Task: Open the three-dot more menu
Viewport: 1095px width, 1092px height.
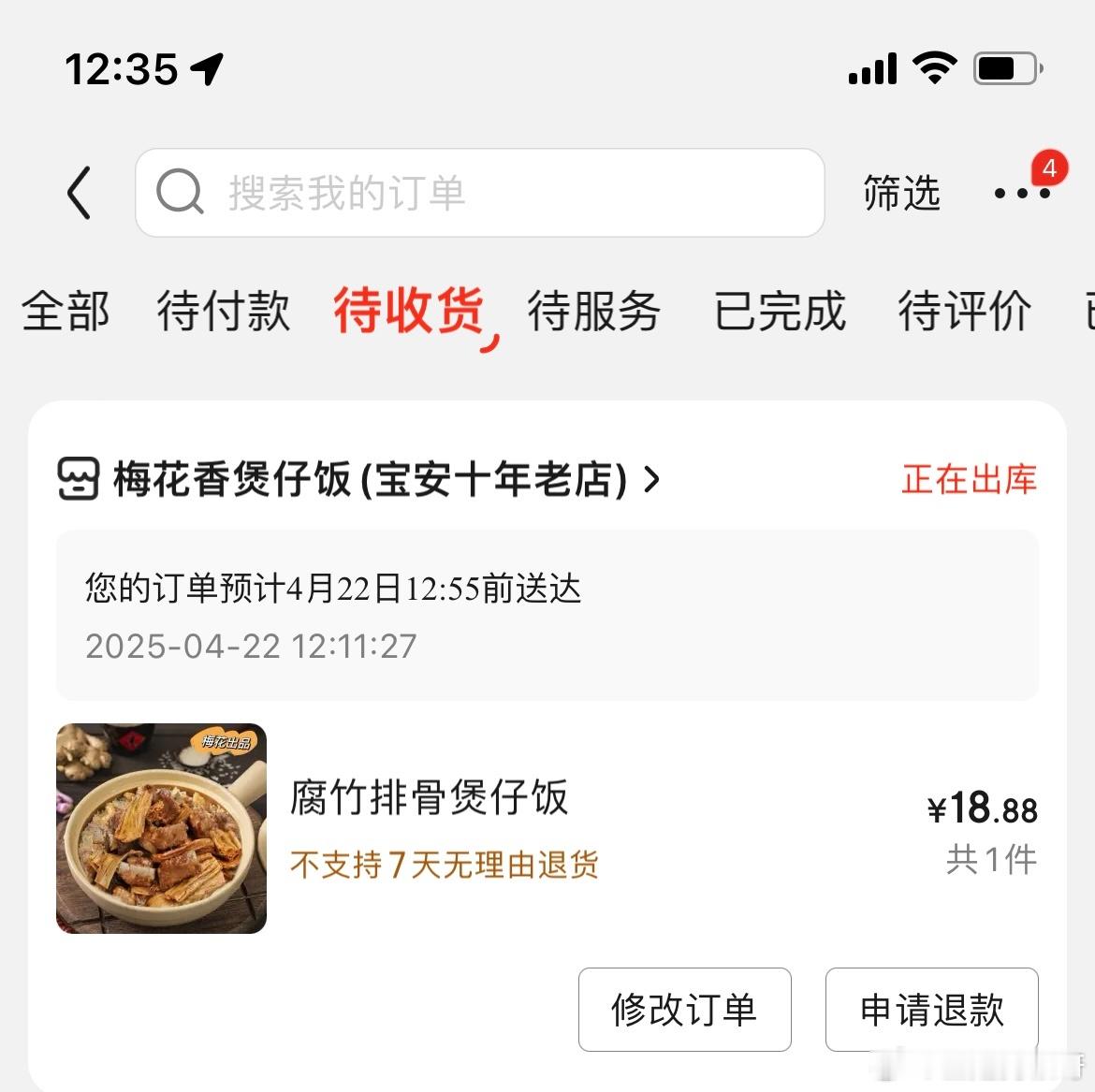Action: [x=1021, y=194]
